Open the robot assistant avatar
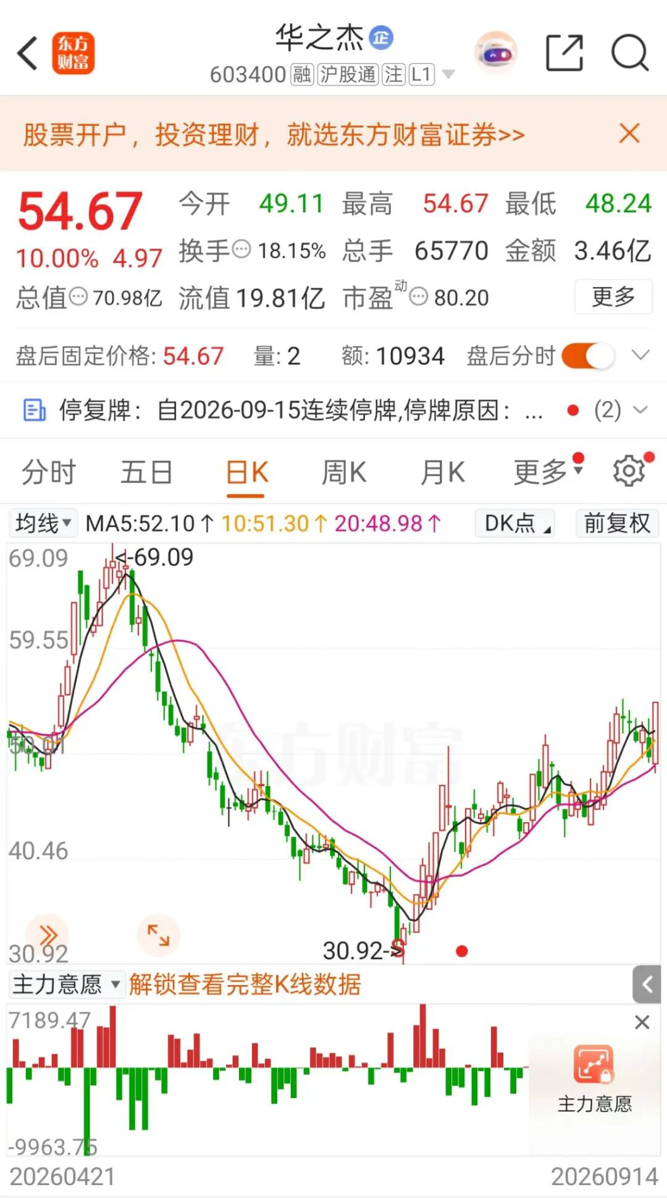 pyautogui.click(x=497, y=53)
